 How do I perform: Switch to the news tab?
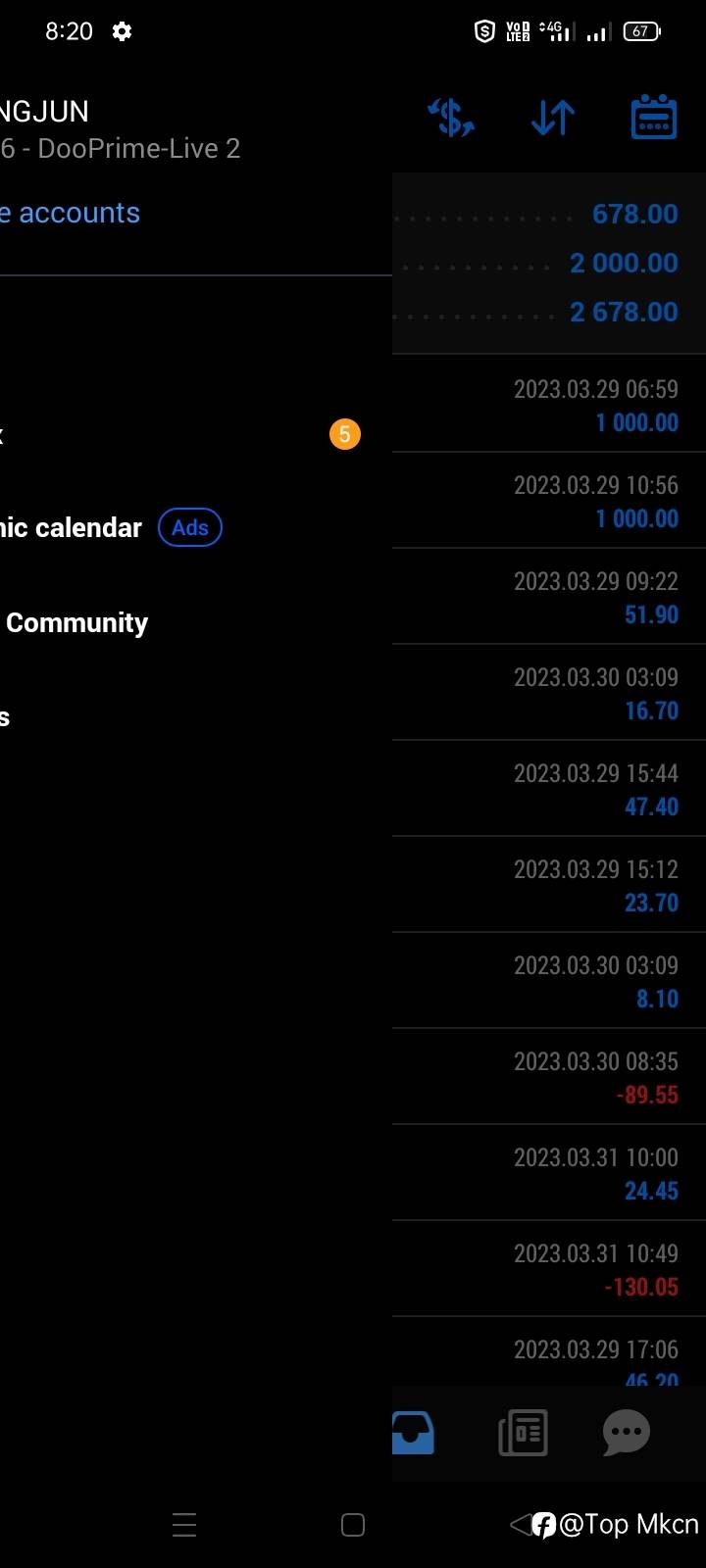[523, 1434]
